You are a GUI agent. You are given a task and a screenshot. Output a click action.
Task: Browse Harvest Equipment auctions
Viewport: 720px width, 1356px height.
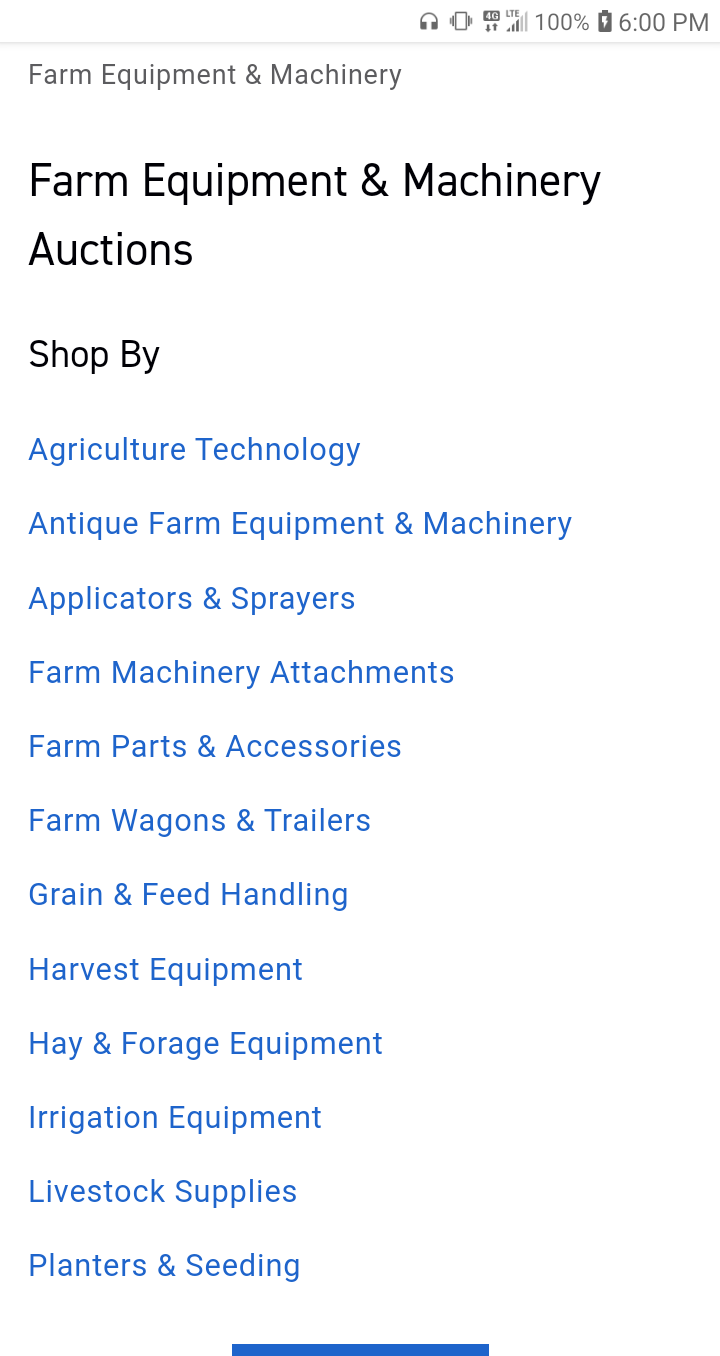[166, 969]
